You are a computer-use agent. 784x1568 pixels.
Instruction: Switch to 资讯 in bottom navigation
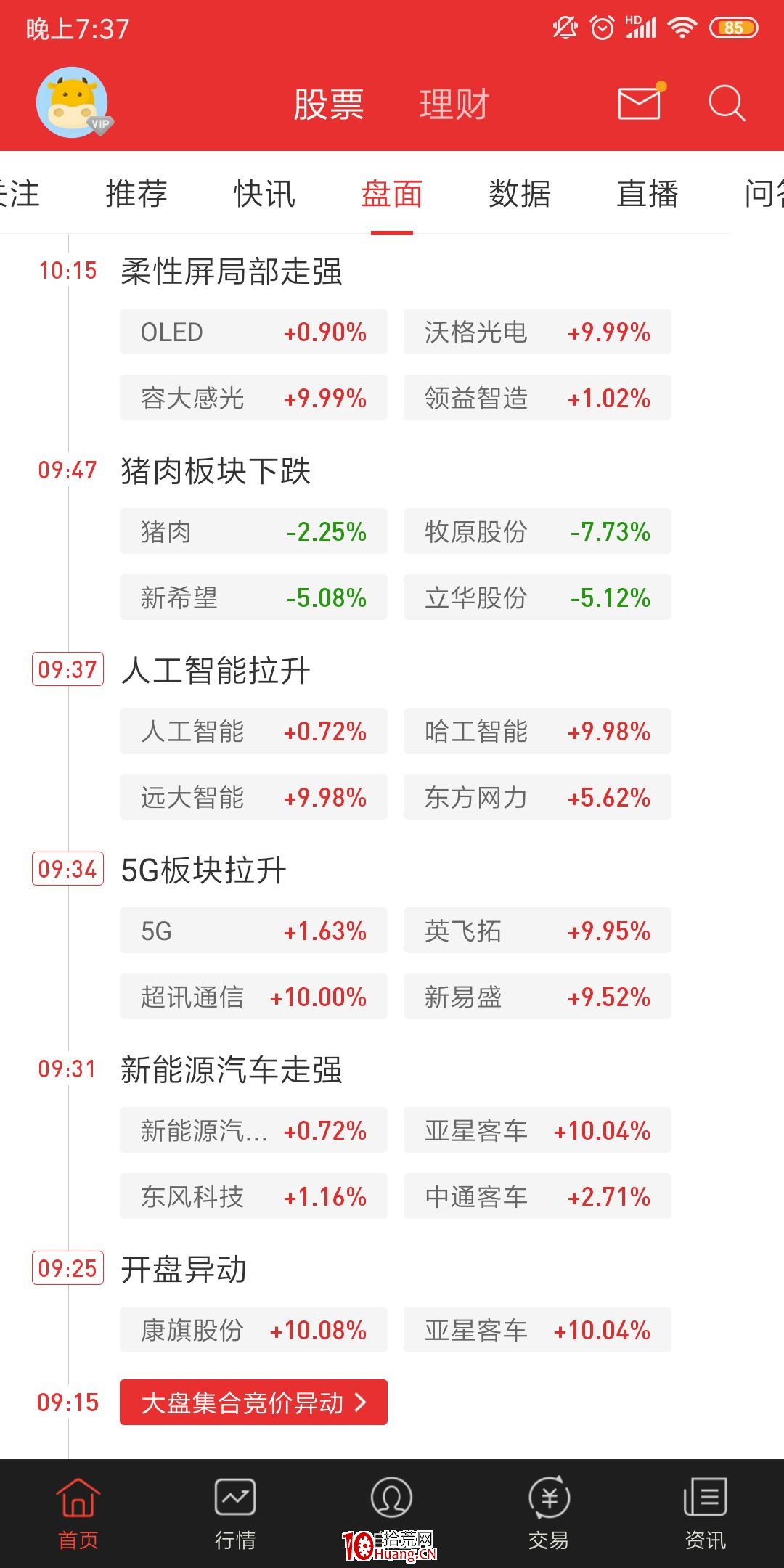pos(706,1514)
